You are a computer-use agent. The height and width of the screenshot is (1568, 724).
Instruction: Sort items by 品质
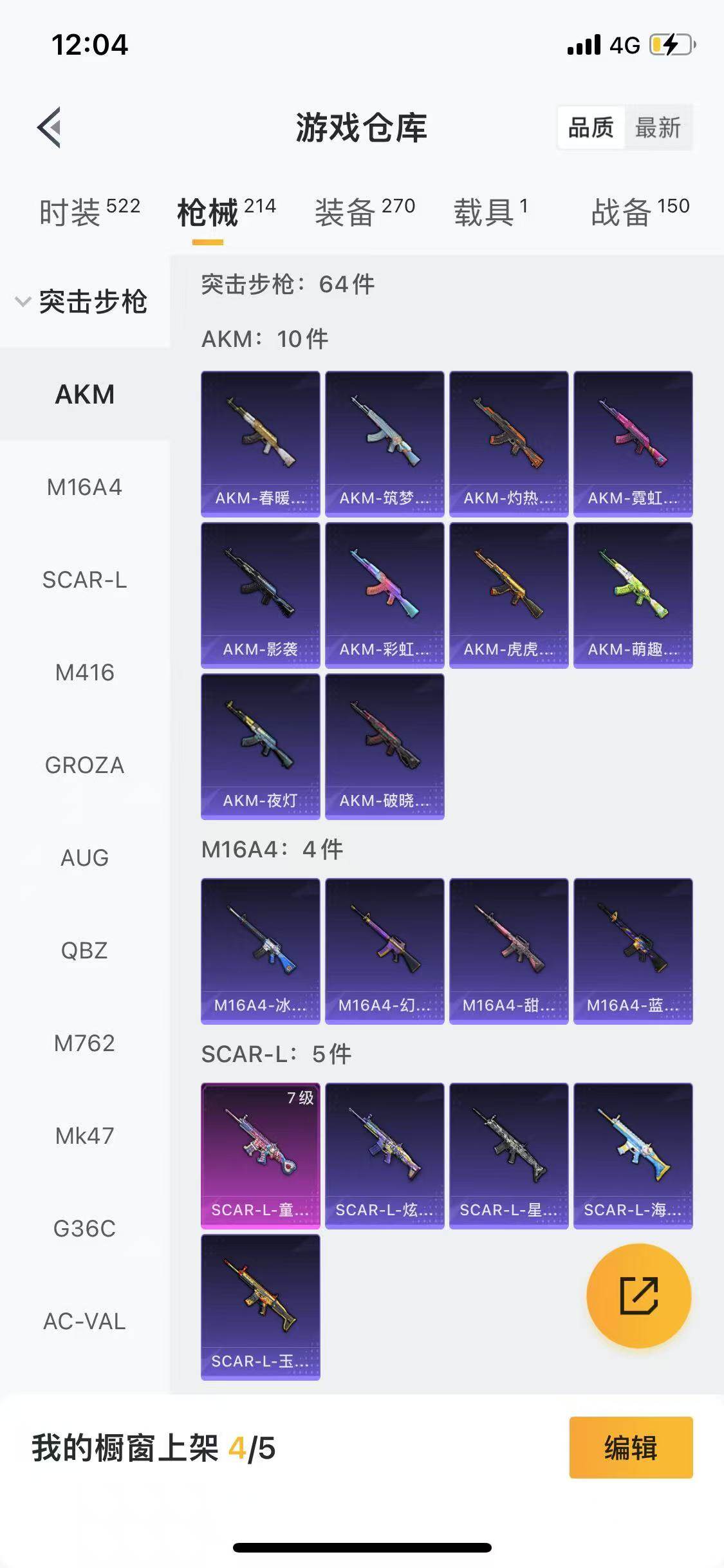click(591, 127)
